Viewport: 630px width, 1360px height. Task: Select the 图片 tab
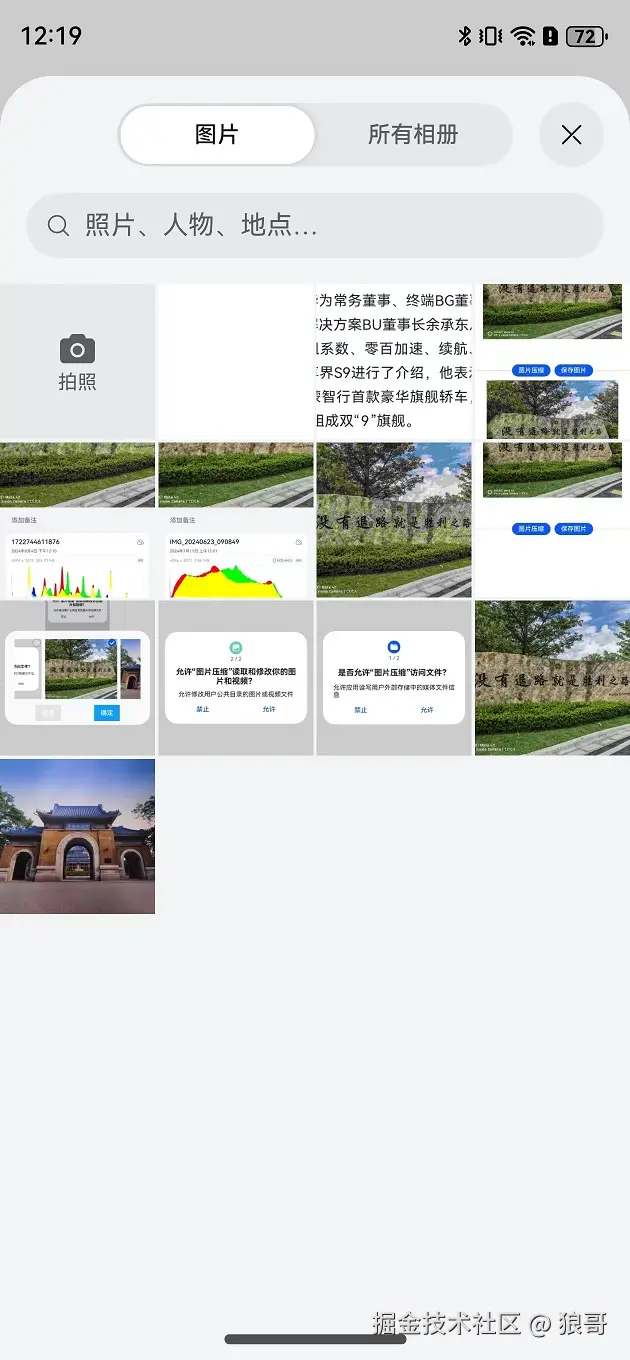[x=217, y=135]
